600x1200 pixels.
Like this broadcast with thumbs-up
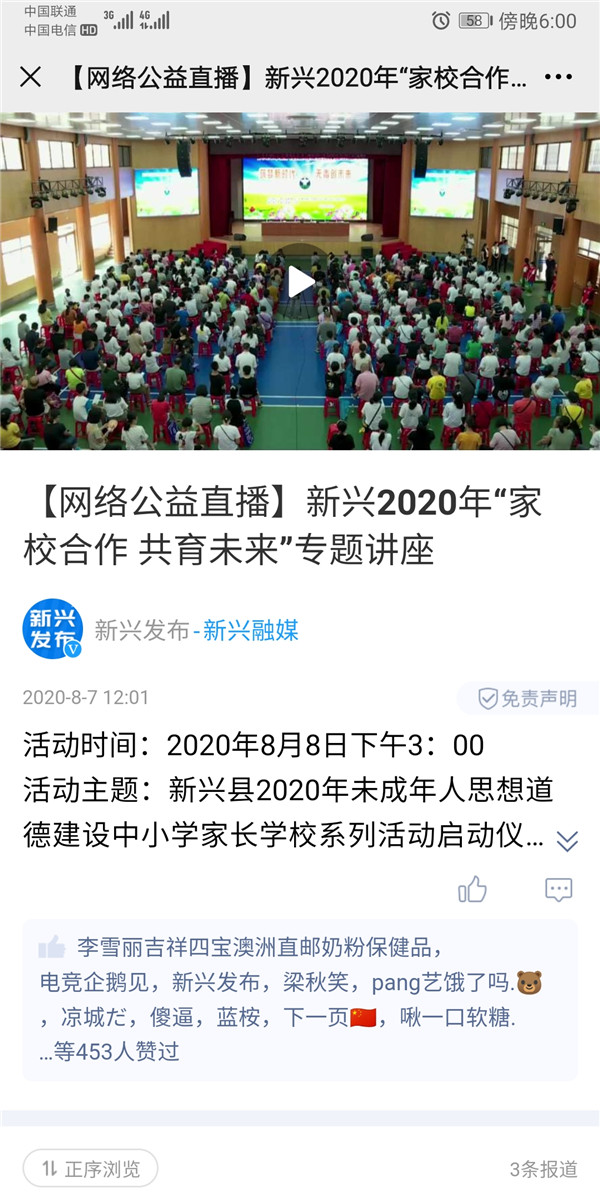472,889
